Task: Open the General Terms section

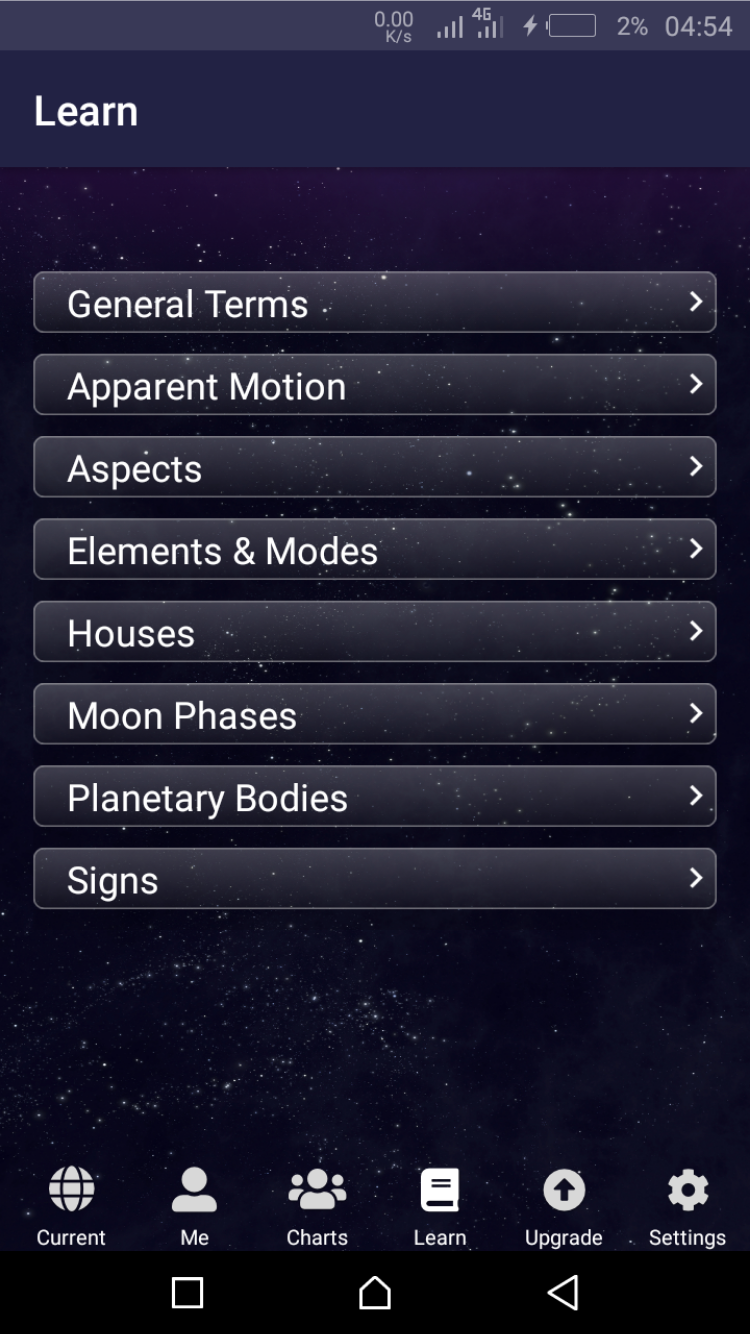Action: pyautogui.click(x=375, y=302)
